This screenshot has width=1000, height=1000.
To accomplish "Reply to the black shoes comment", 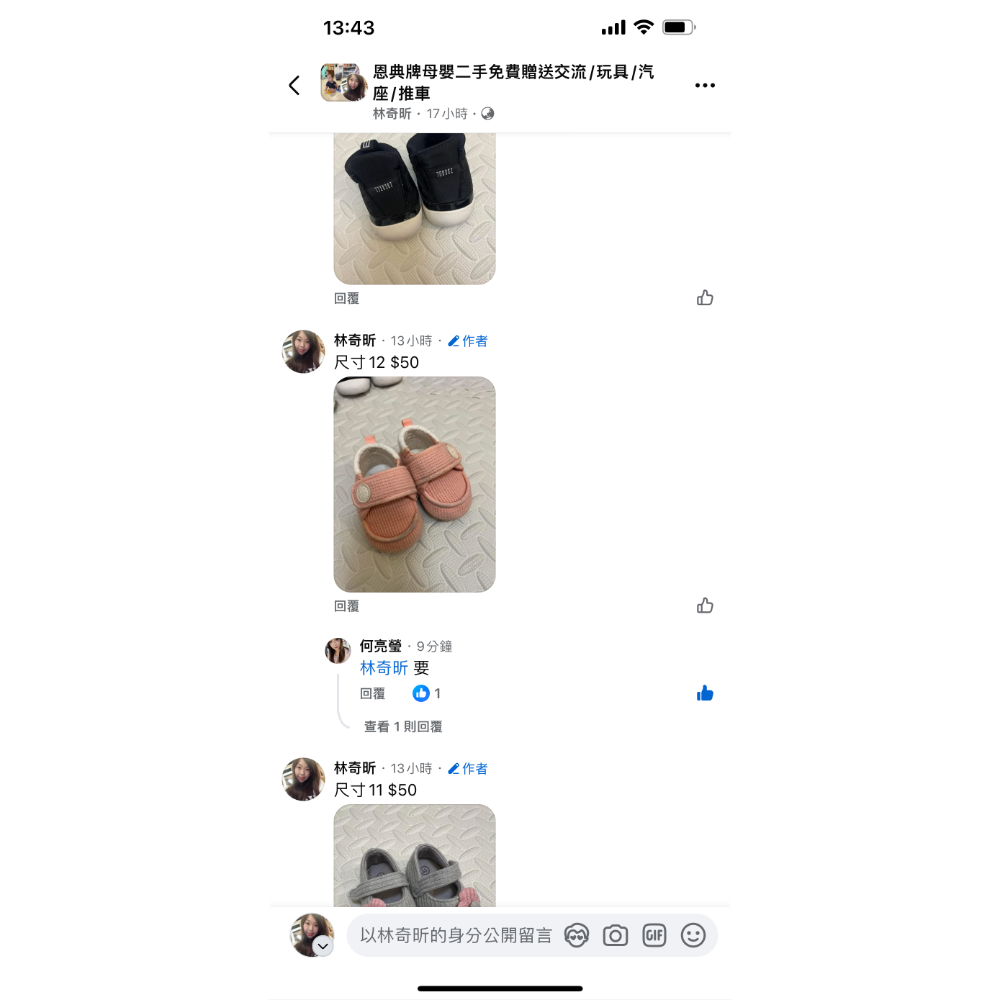I will 346,298.
